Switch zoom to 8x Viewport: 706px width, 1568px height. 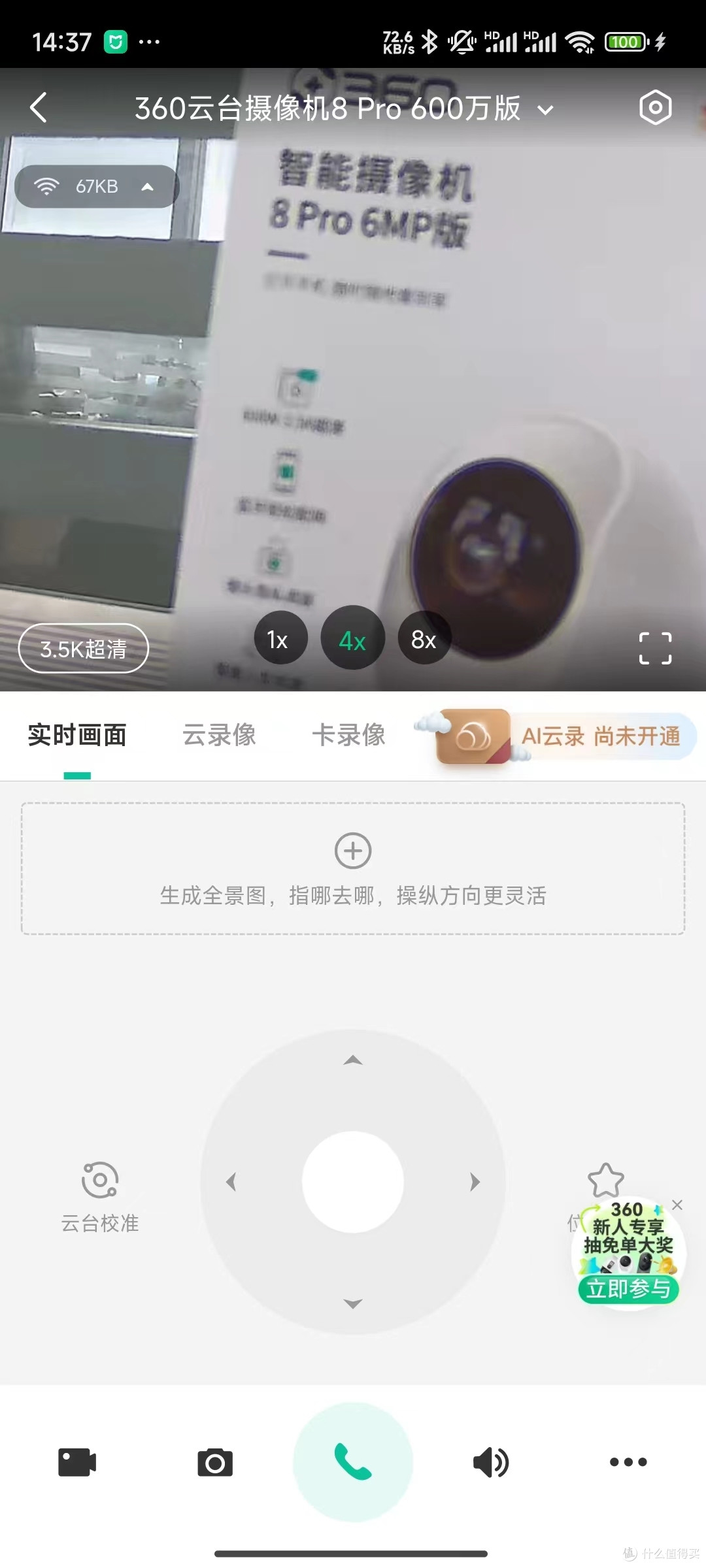424,639
